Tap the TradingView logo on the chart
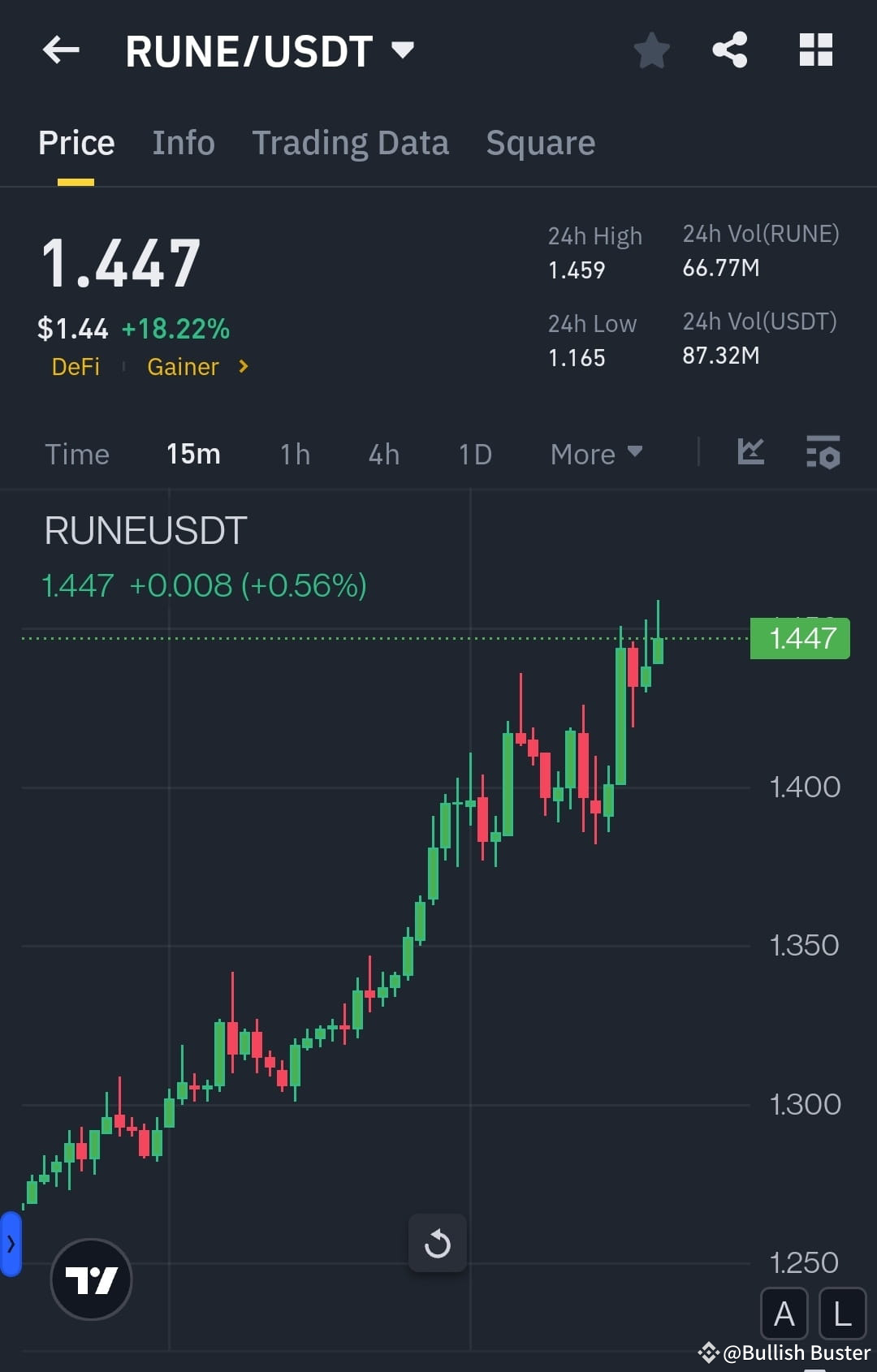 [x=92, y=1278]
